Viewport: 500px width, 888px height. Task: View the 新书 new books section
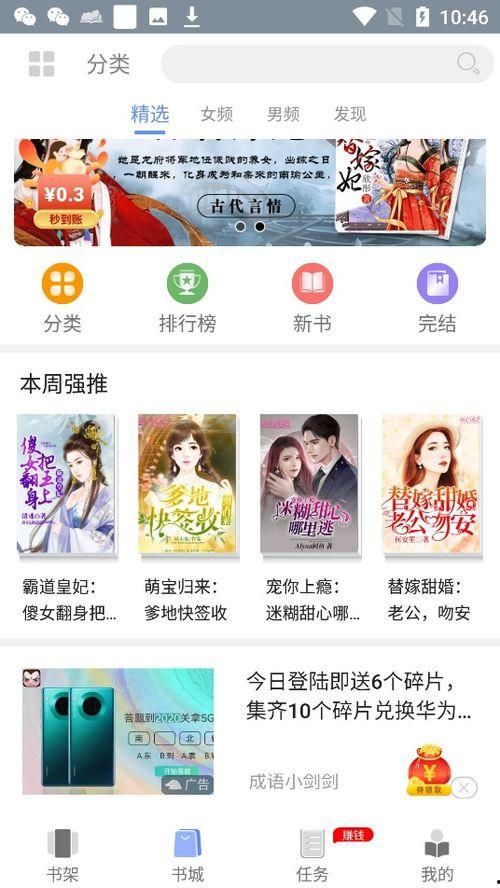pyautogui.click(x=312, y=298)
